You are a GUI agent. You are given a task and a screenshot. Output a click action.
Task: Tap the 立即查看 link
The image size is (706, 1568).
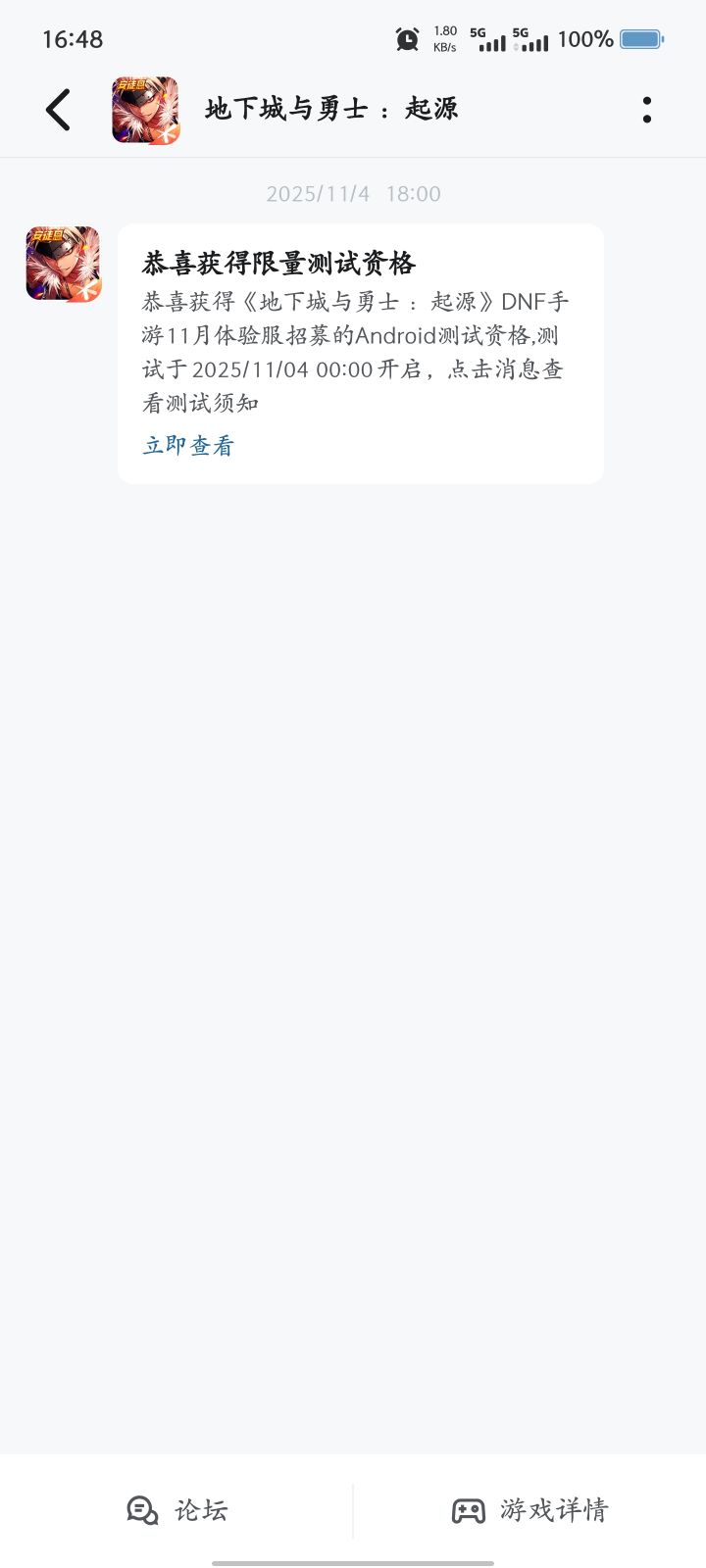[x=188, y=445]
